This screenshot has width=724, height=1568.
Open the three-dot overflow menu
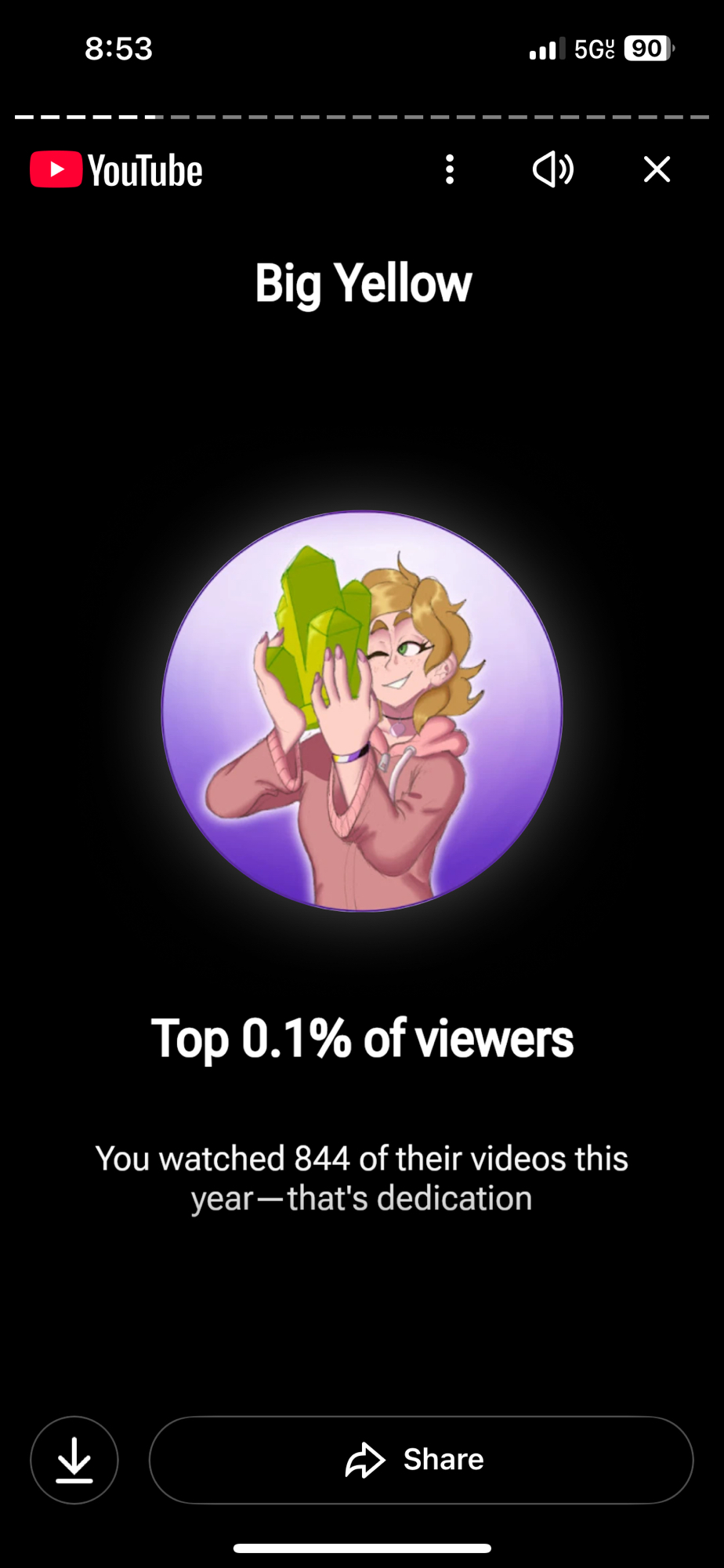[450, 169]
